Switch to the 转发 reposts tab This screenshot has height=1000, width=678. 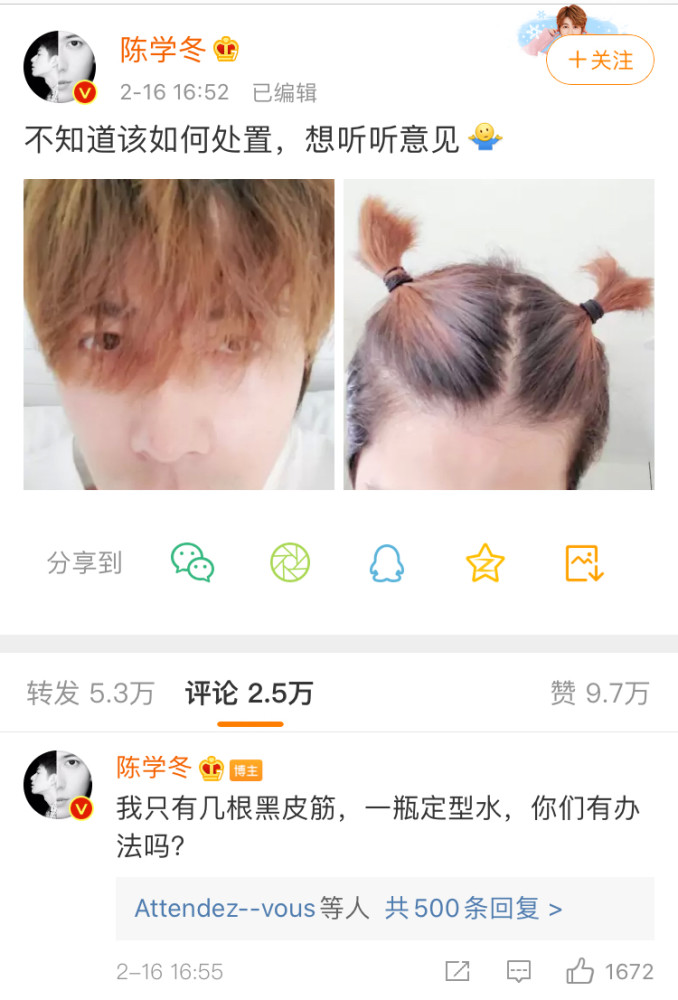tap(90, 693)
